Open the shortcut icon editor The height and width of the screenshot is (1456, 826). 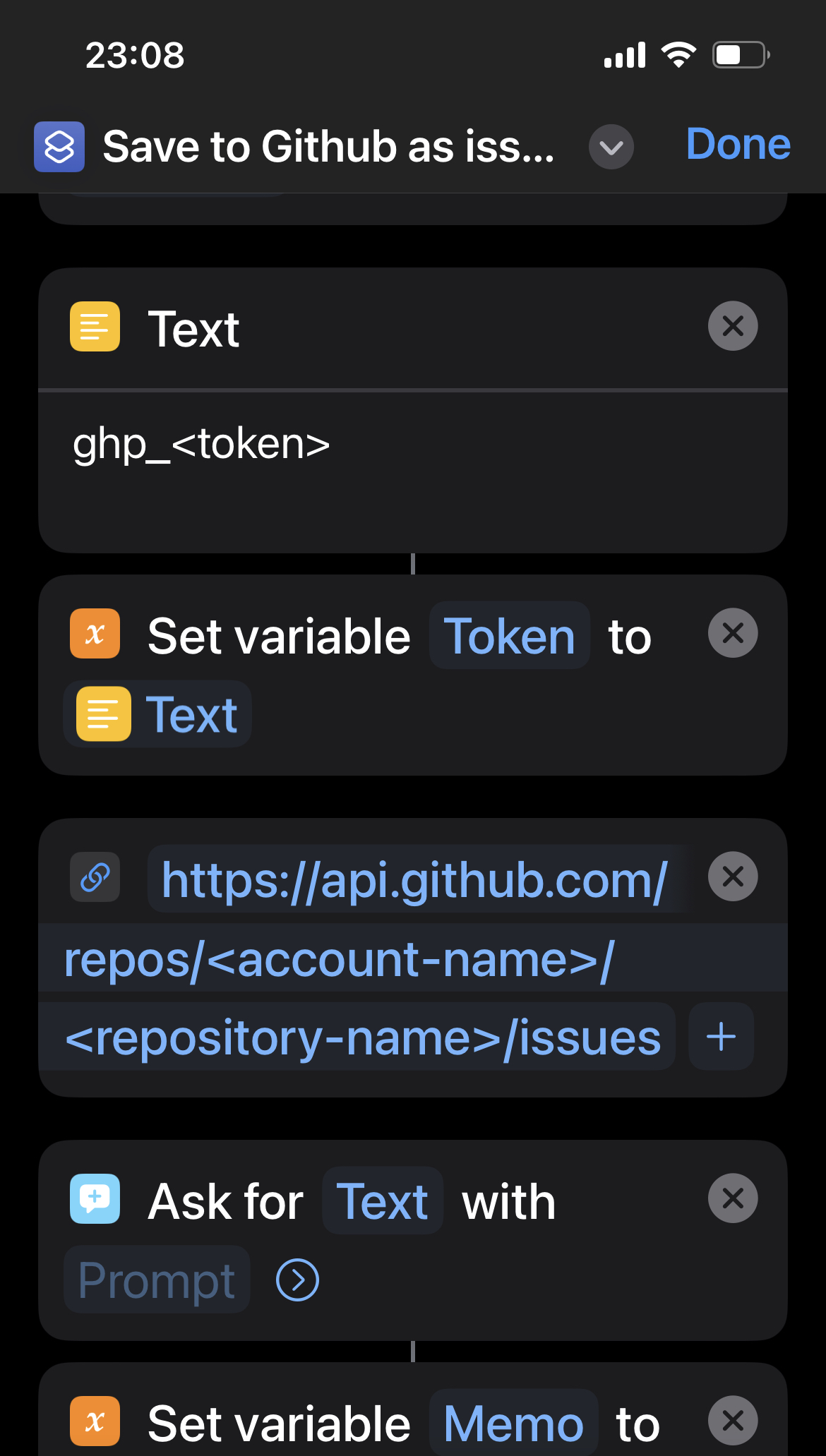tap(59, 147)
